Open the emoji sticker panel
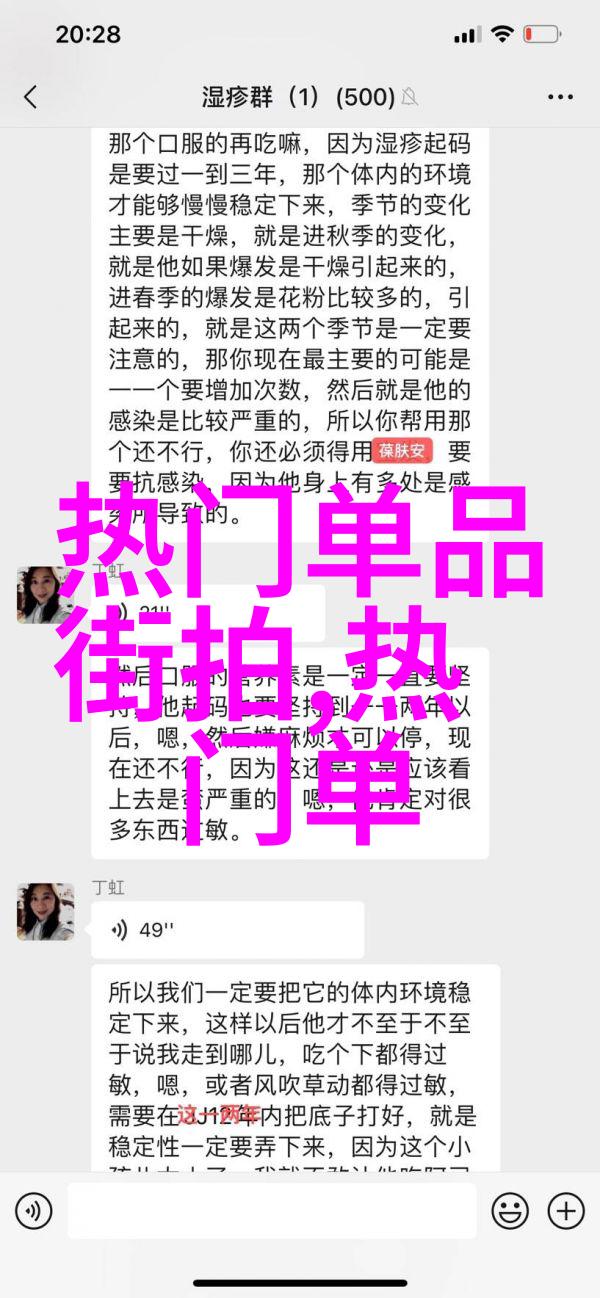 [509, 1212]
